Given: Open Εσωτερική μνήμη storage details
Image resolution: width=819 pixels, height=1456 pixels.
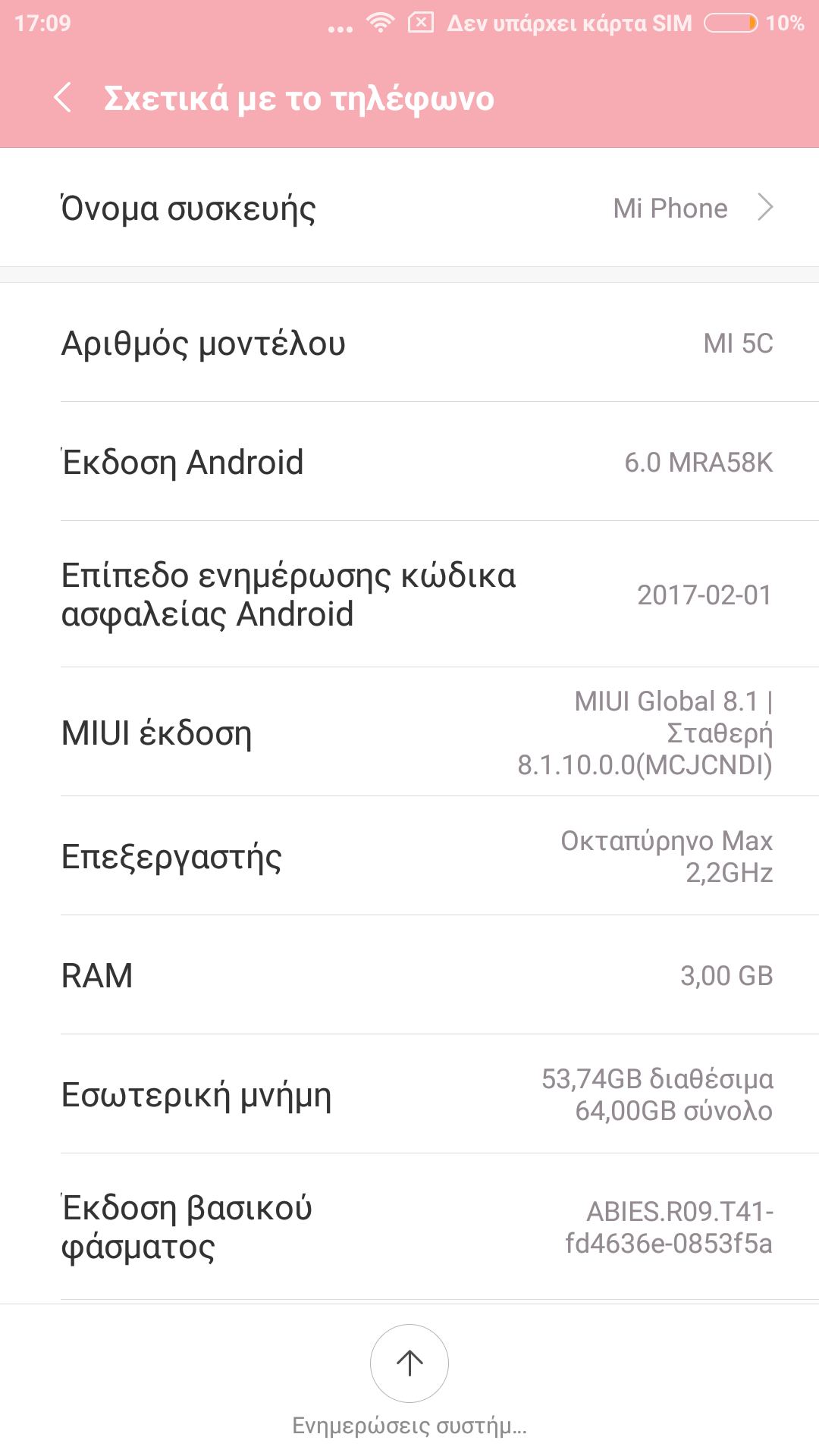Looking at the screenshot, I should (x=409, y=1094).
